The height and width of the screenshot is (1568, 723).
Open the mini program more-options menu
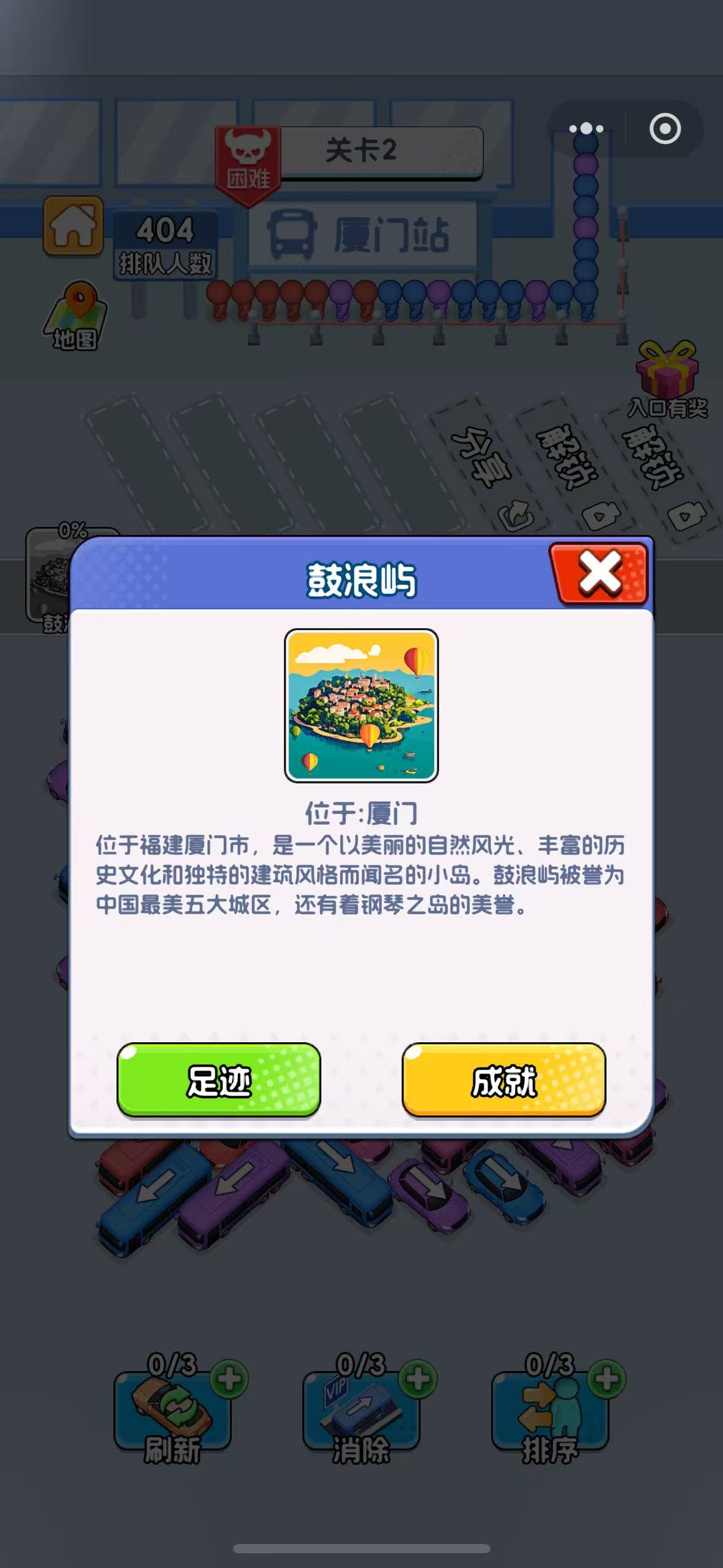coord(586,129)
